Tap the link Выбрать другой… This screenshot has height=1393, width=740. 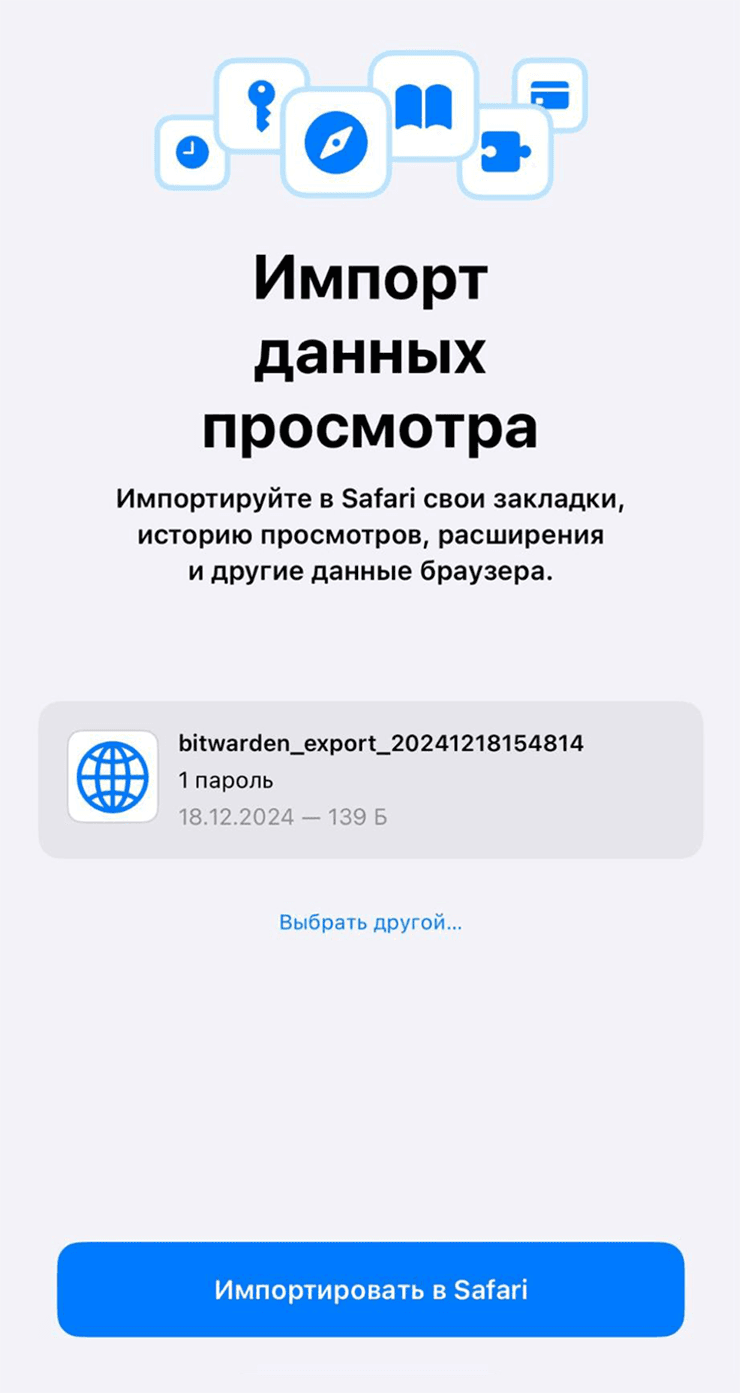click(370, 922)
